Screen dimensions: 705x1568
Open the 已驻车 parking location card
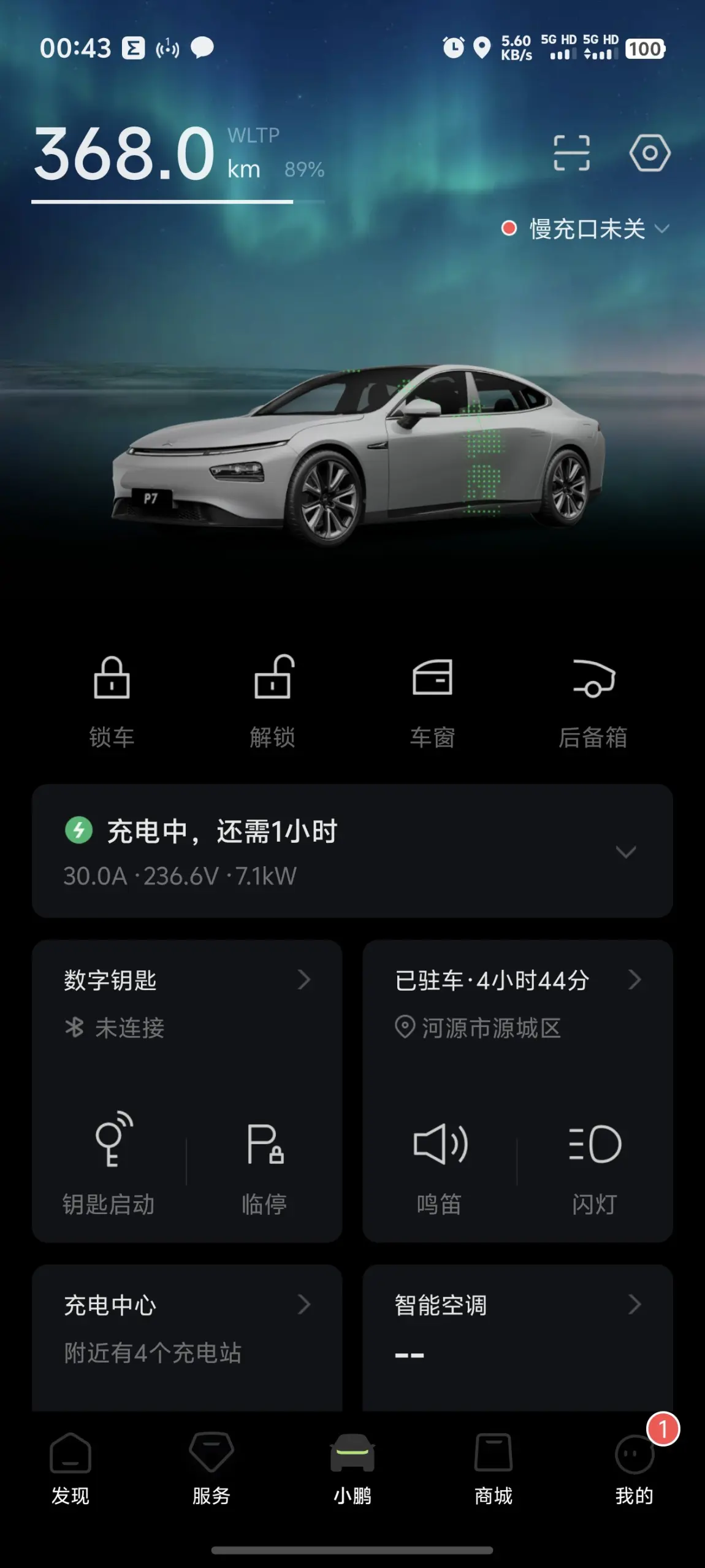pyautogui.click(x=517, y=980)
